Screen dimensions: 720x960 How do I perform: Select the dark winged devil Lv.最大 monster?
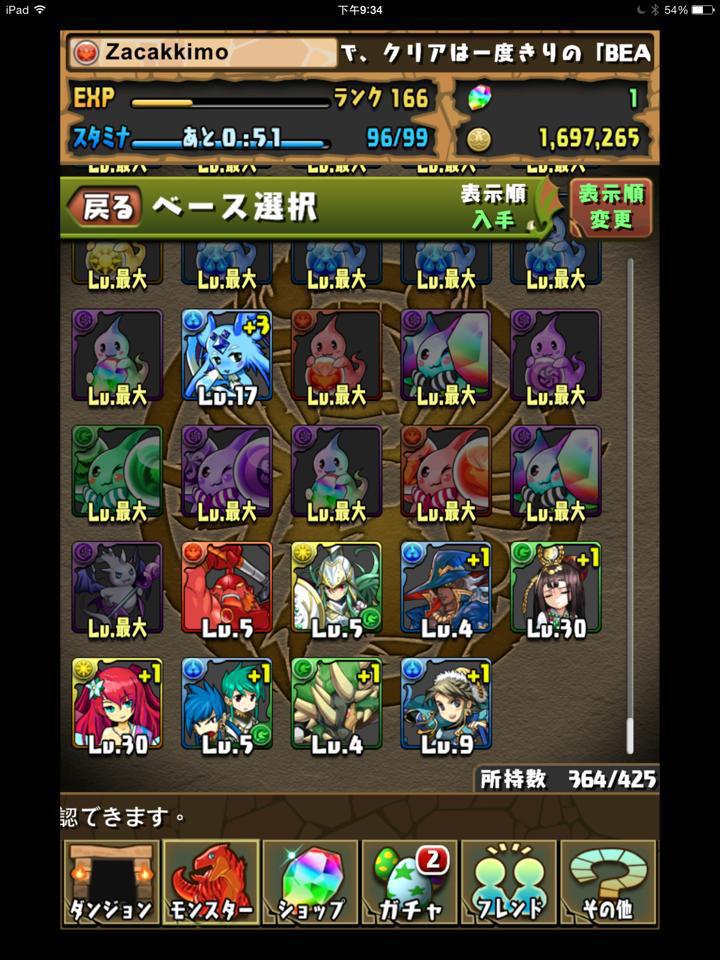point(117,589)
